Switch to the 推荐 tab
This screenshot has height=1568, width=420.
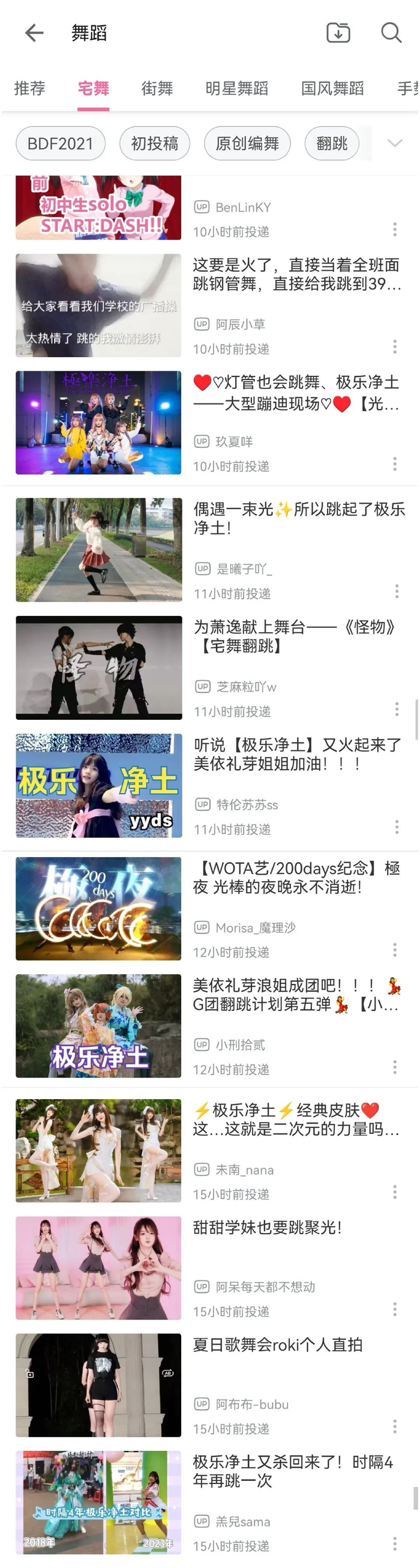point(29,89)
